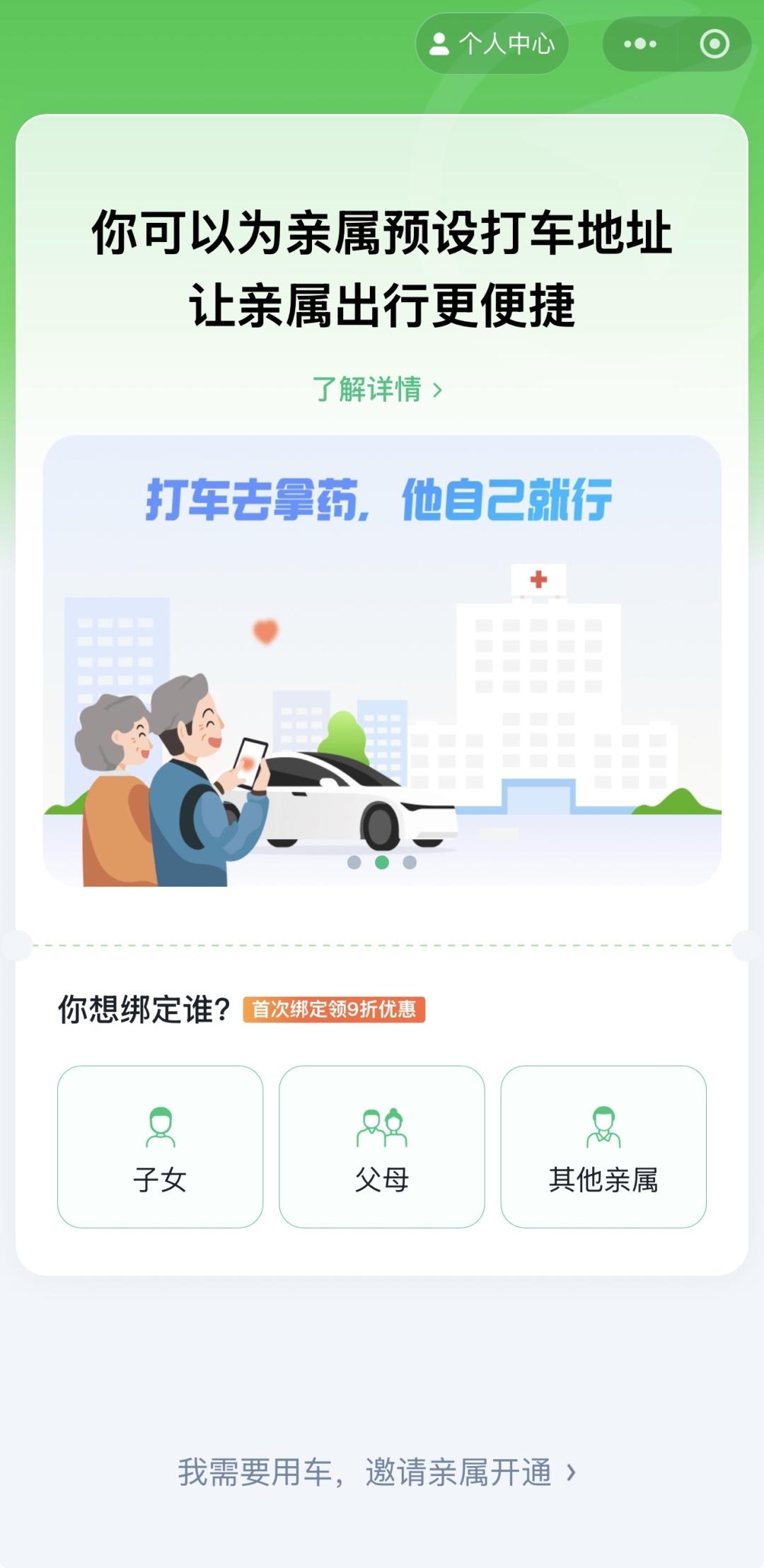The width and height of the screenshot is (764, 1568).
Task: Choose 父母 to bind parents
Action: (382, 1146)
